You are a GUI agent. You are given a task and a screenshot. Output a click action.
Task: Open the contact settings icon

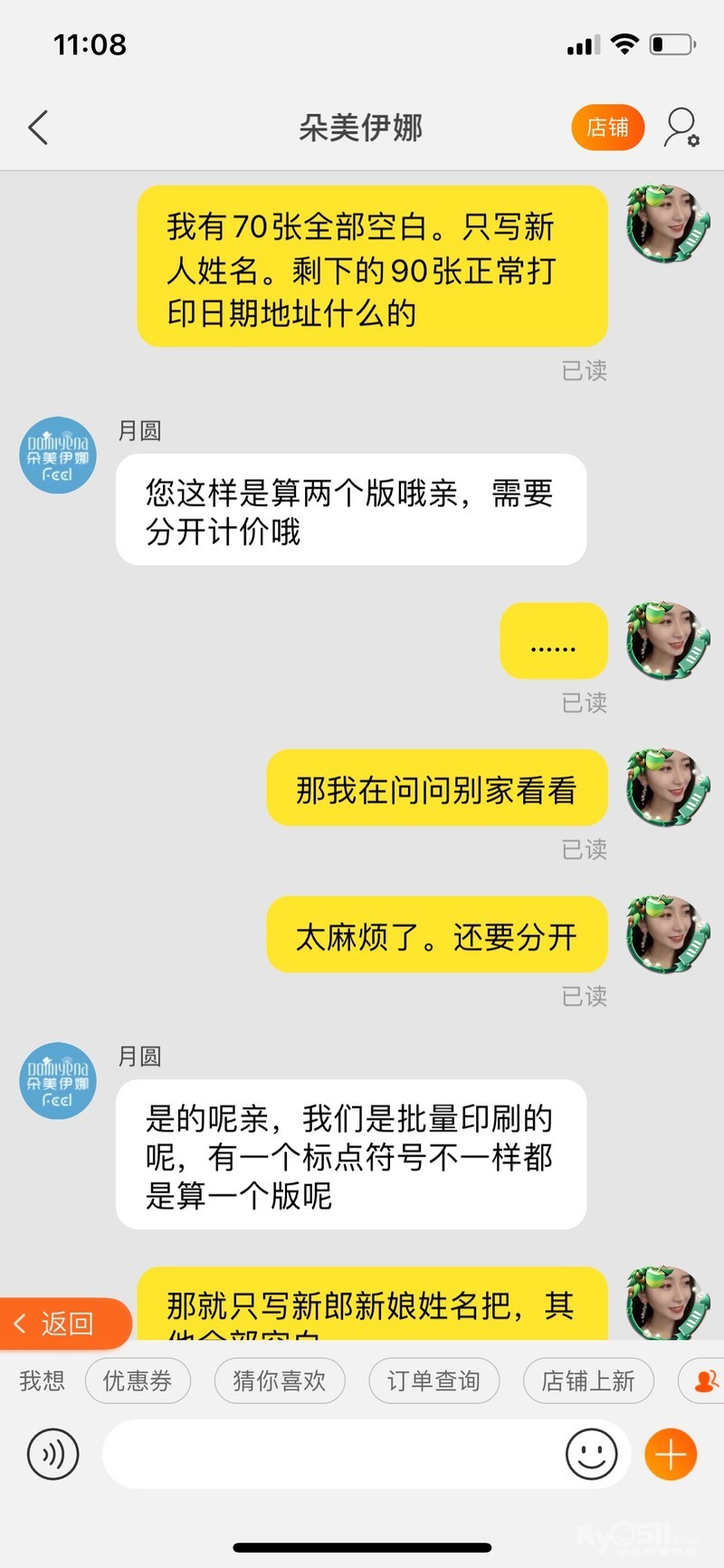681,128
